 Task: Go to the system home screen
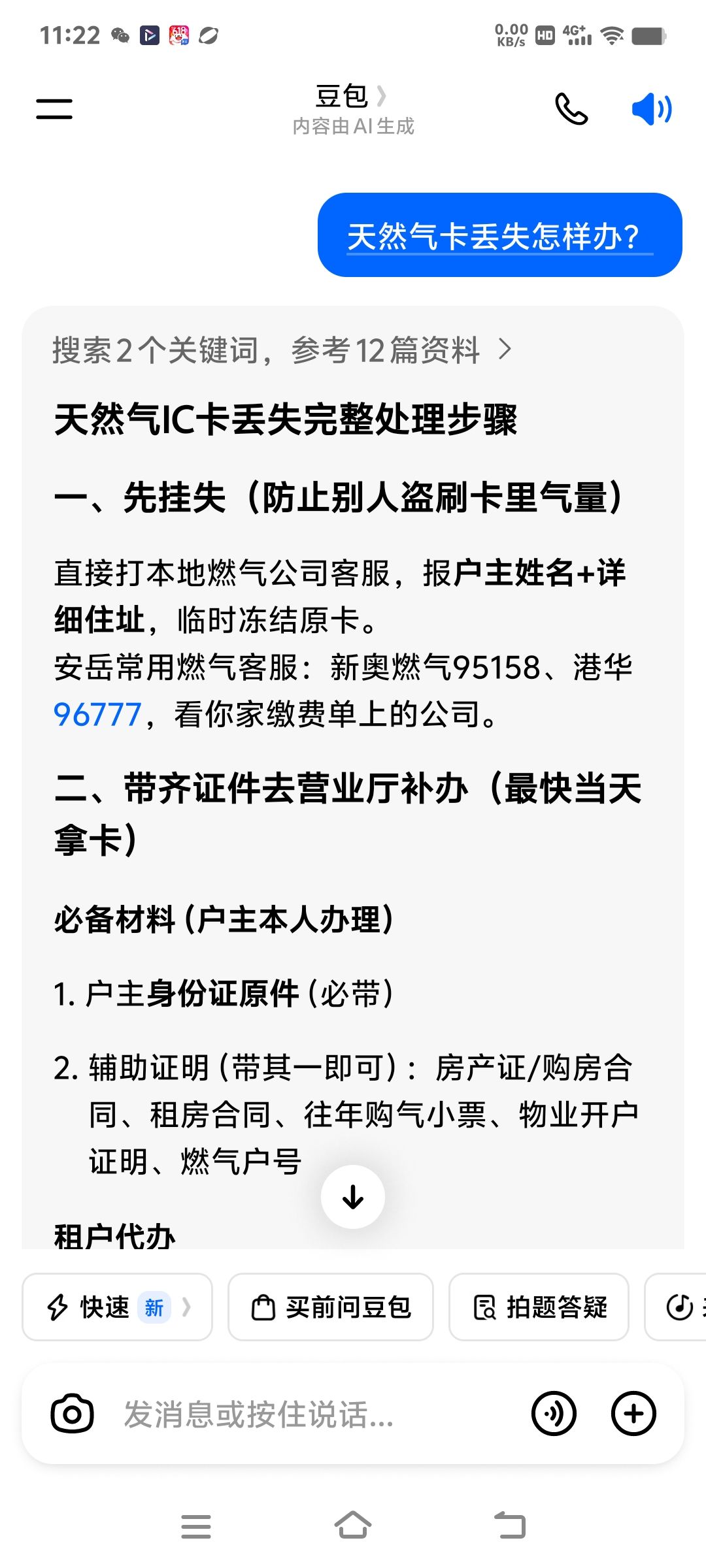[353, 1526]
